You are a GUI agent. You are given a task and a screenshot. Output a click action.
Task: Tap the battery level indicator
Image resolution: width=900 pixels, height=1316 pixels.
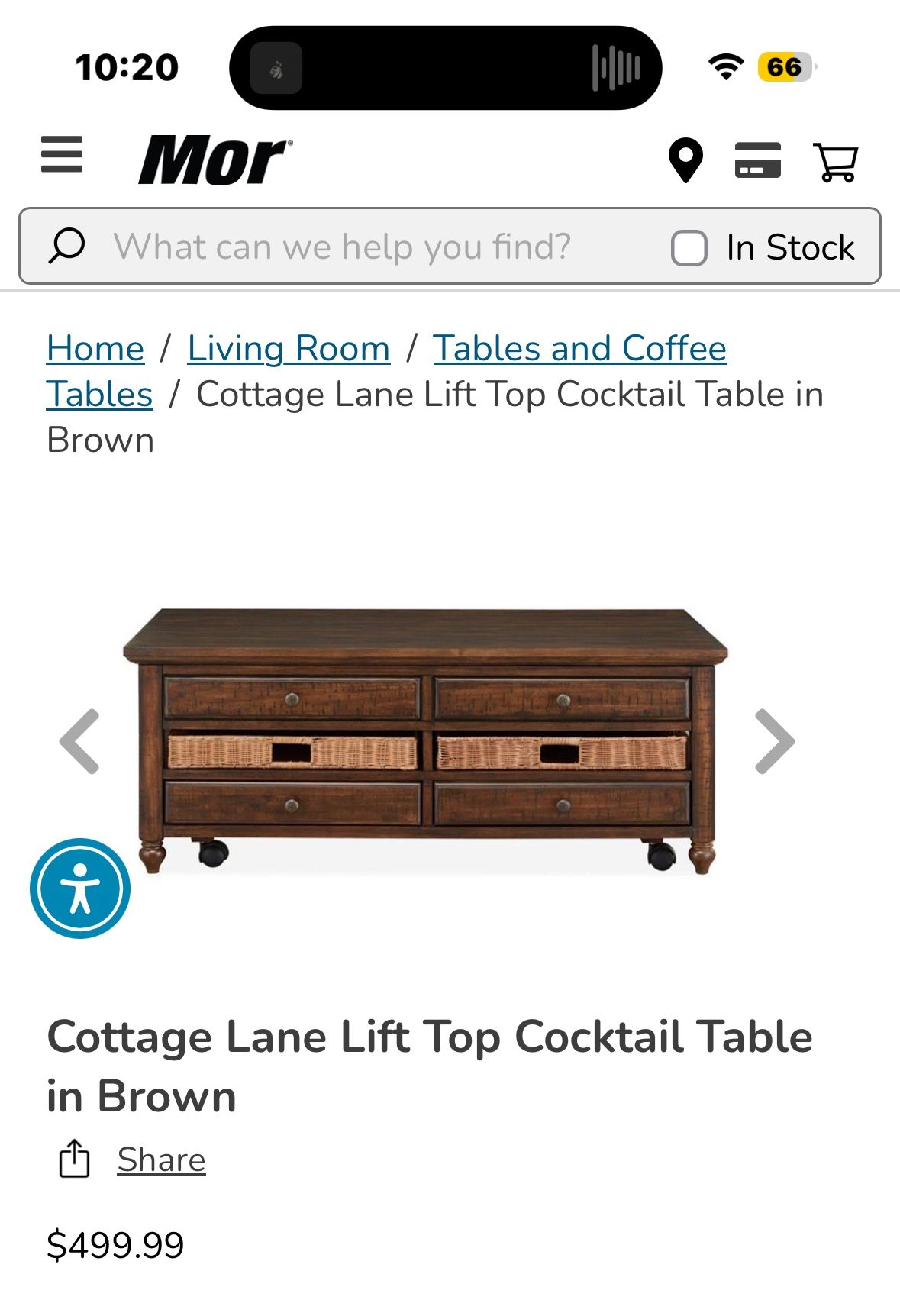pyautogui.click(x=785, y=67)
